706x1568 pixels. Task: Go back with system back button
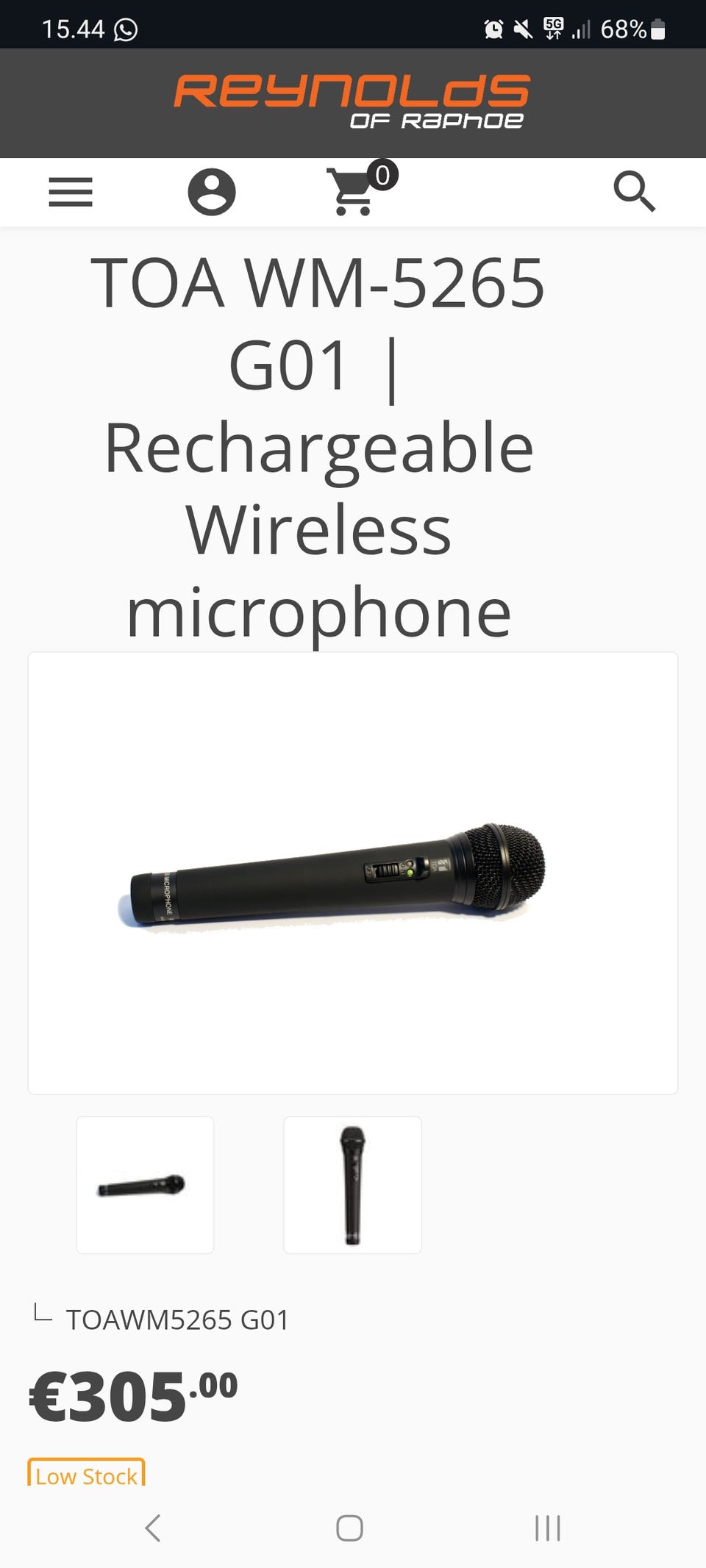pyautogui.click(x=153, y=1528)
